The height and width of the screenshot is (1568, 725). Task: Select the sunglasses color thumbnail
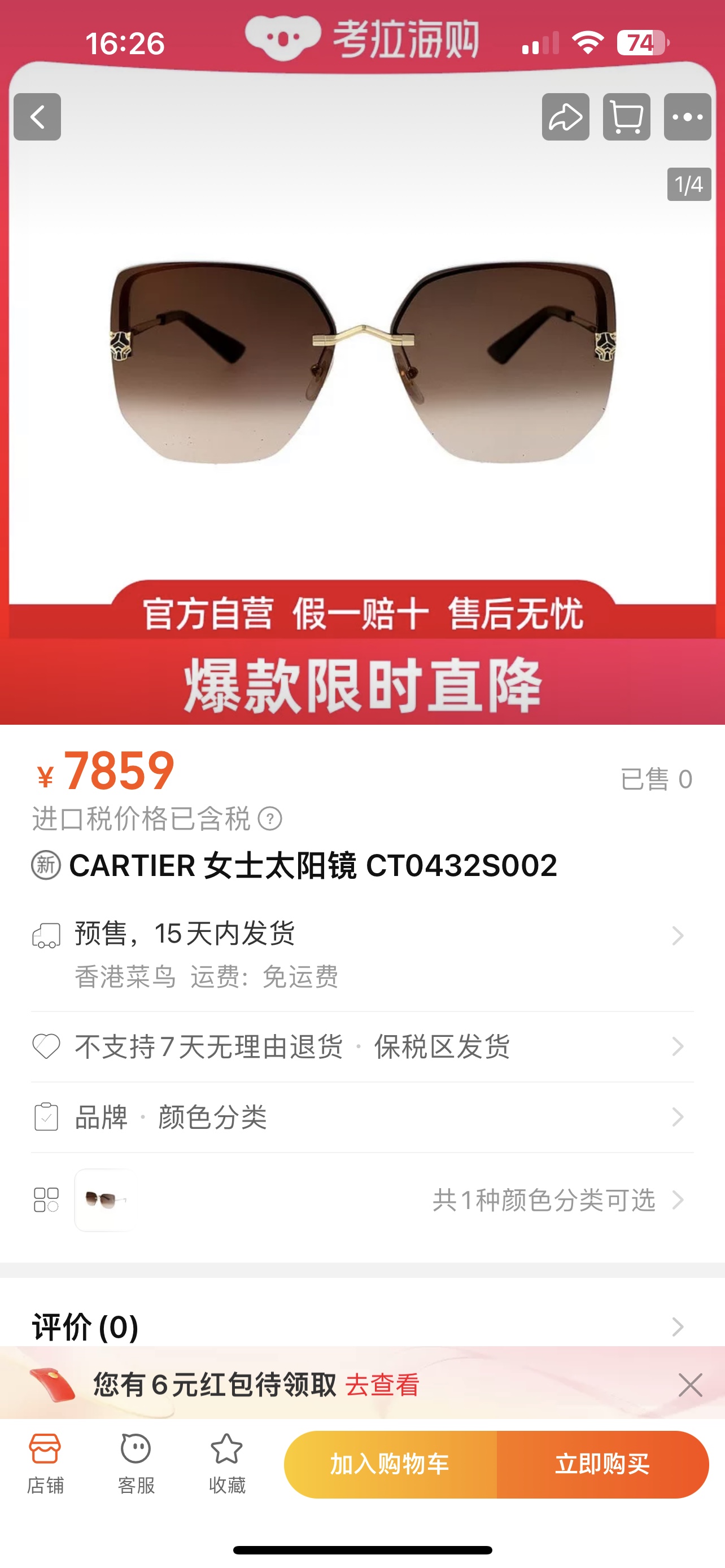pos(102,1201)
